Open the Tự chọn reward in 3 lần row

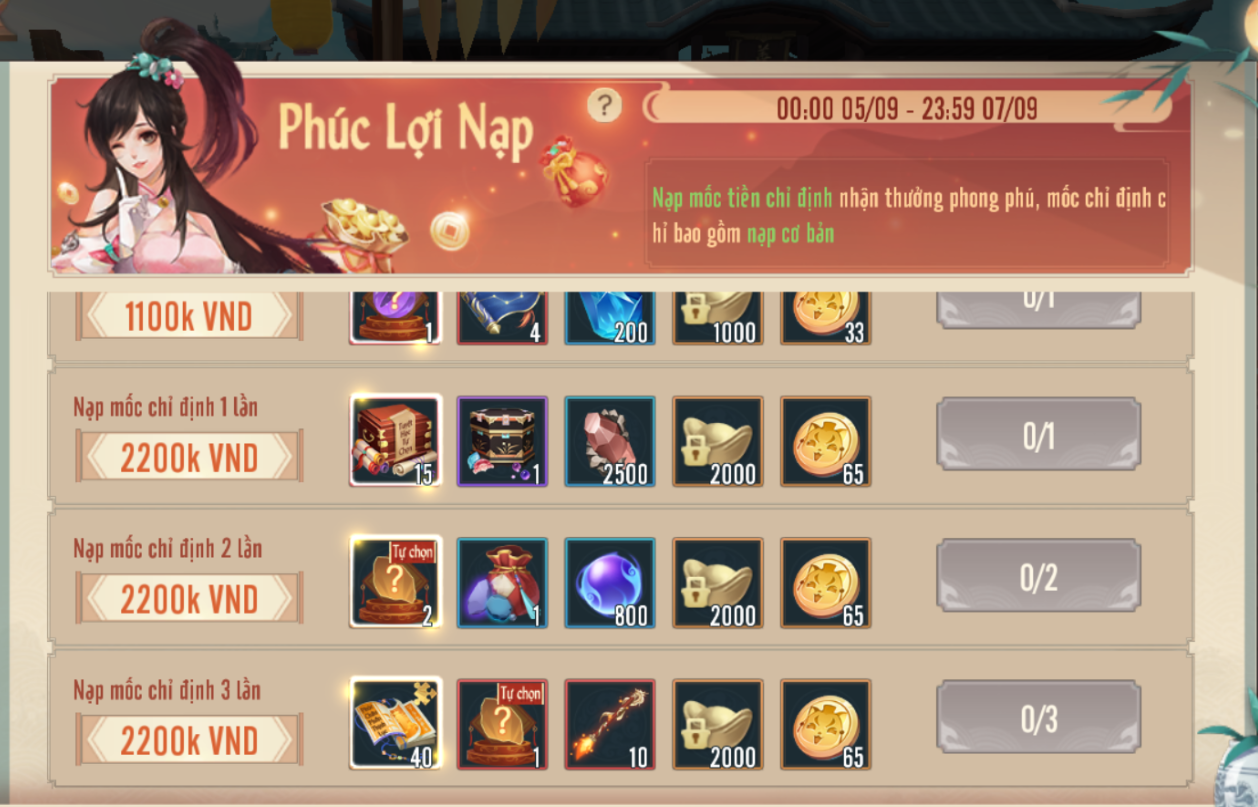pos(502,724)
